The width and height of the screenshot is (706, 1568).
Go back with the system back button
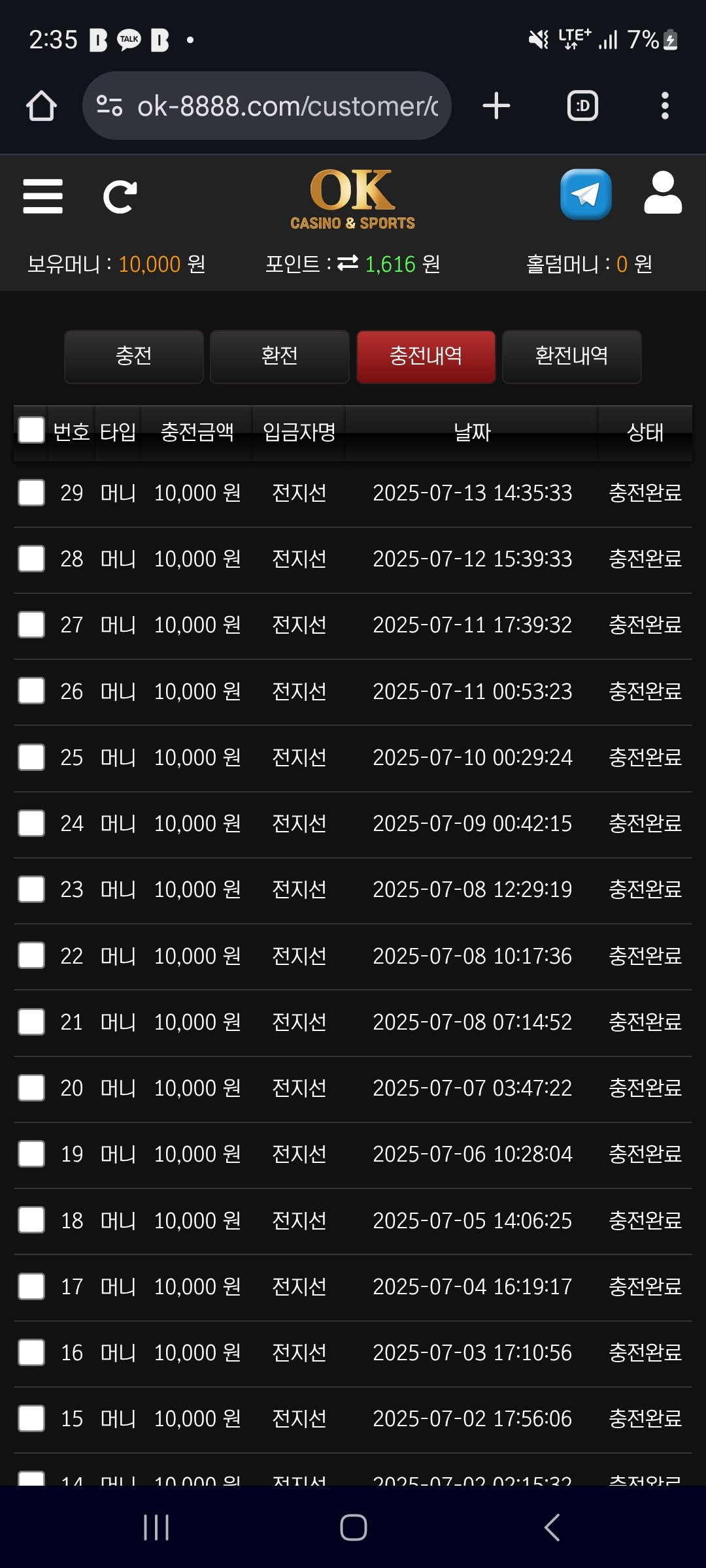[552, 1527]
